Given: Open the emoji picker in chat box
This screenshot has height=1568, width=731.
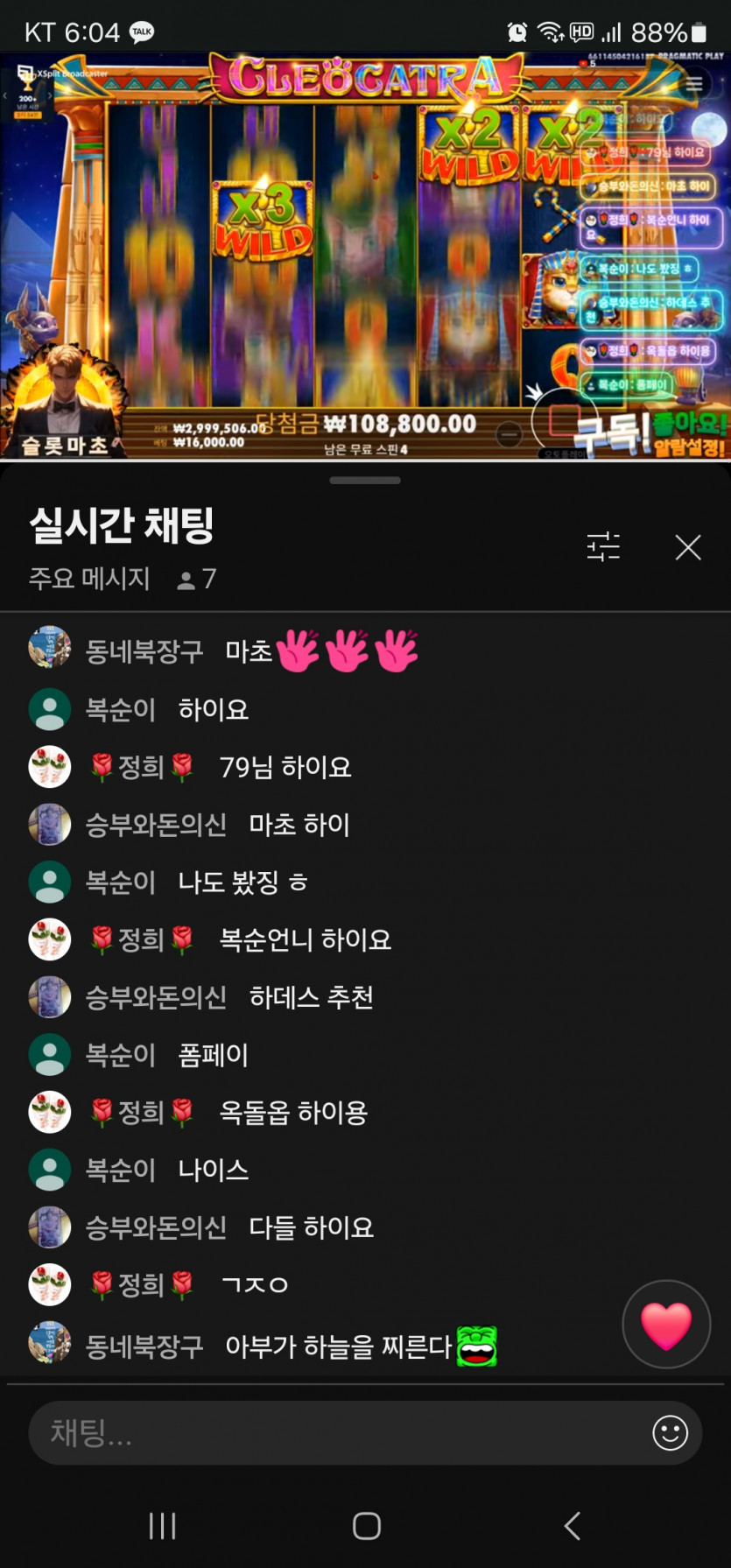Looking at the screenshot, I should point(670,1433).
